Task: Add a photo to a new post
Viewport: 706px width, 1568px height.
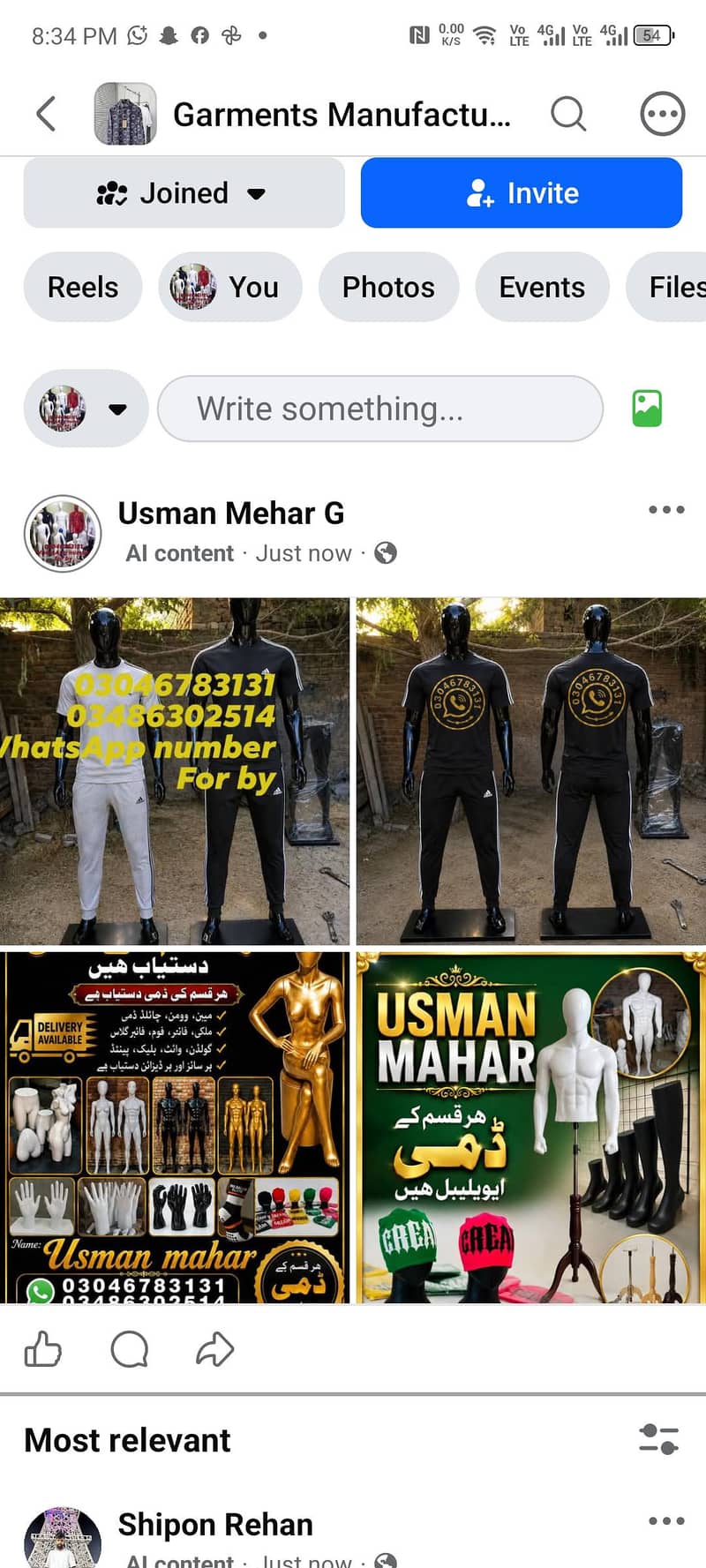Action: [x=647, y=409]
